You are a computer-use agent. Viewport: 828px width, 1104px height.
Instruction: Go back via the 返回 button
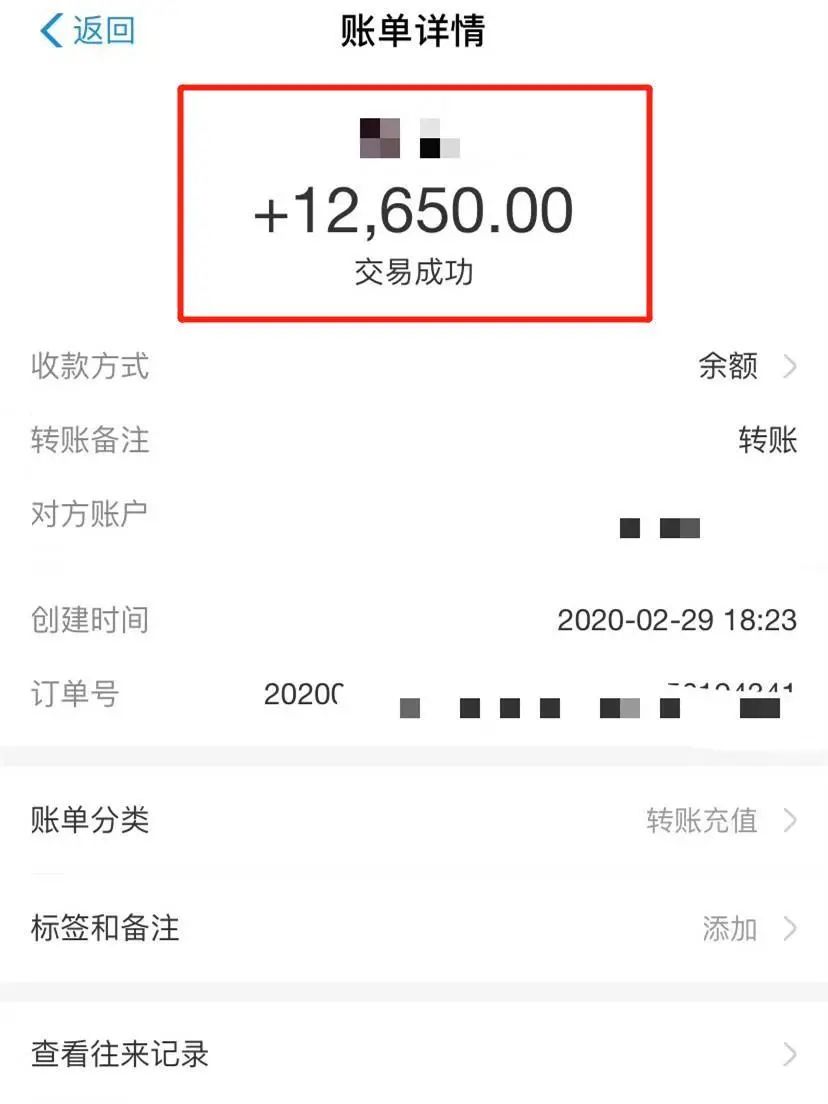88,31
